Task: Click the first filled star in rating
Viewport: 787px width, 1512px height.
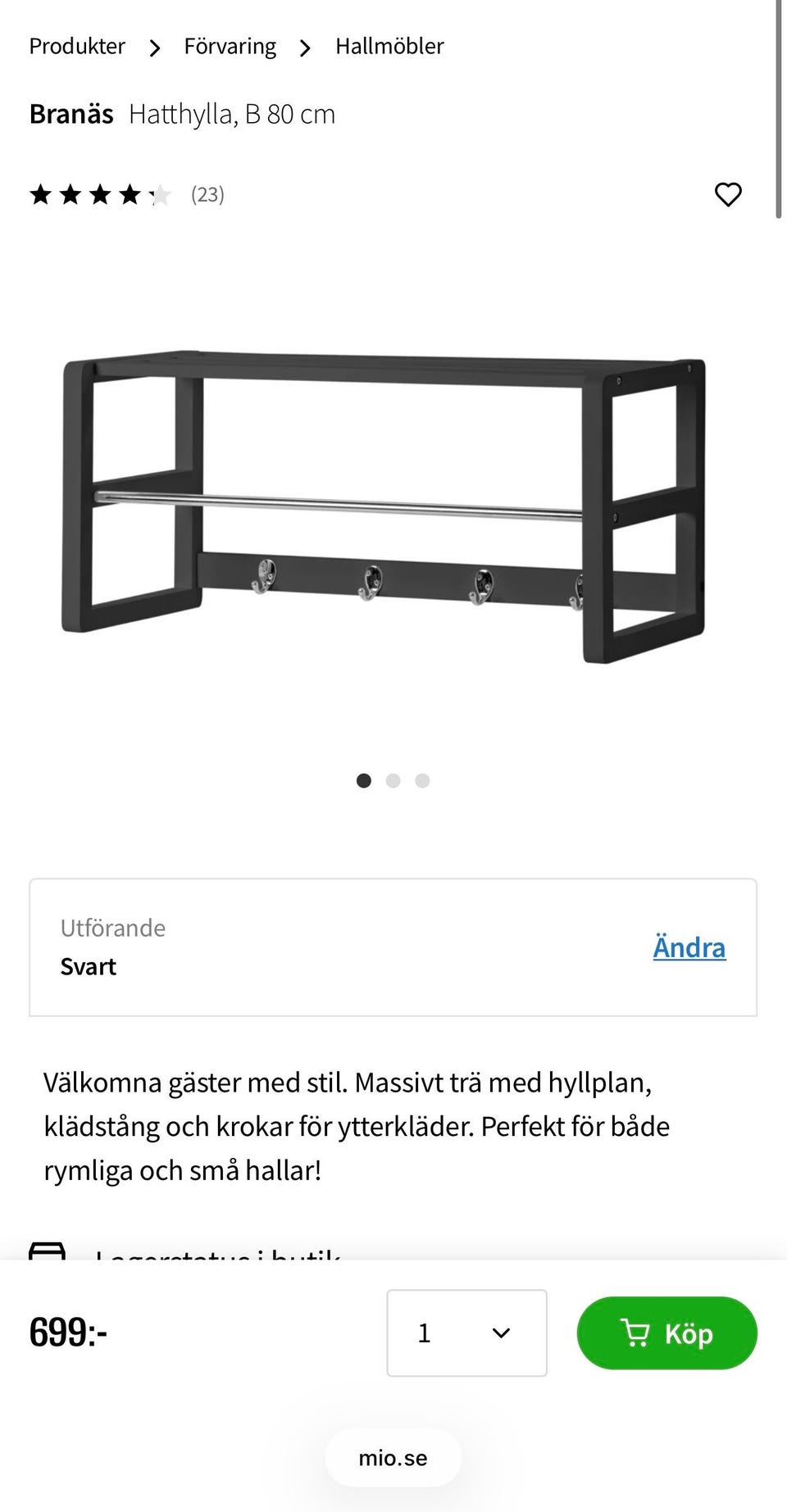Action: coord(39,194)
